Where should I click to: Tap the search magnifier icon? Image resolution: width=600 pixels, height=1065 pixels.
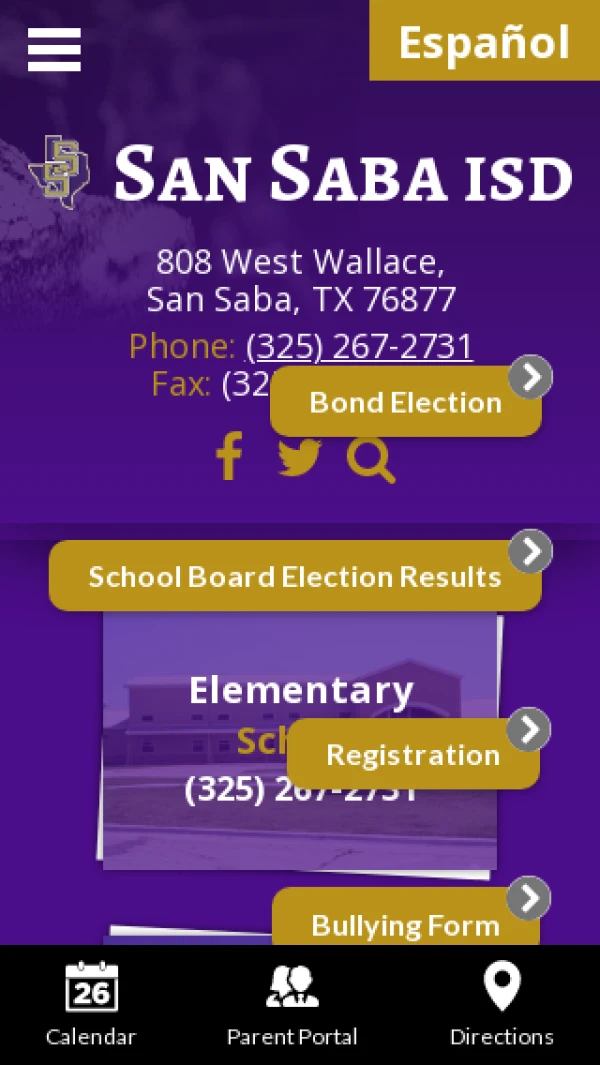click(x=370, y=460)
